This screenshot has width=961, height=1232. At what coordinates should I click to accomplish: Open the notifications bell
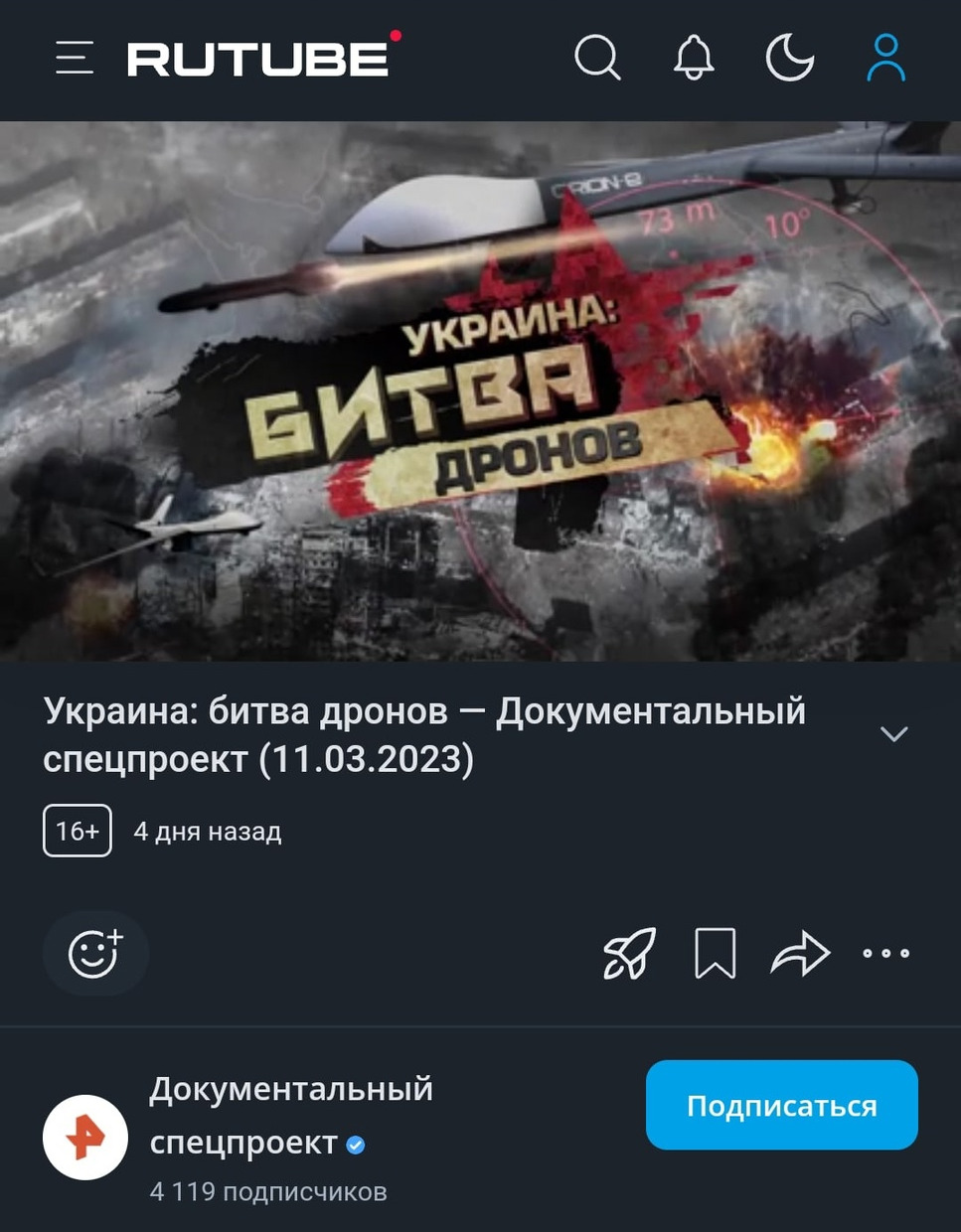pos(694,58)
